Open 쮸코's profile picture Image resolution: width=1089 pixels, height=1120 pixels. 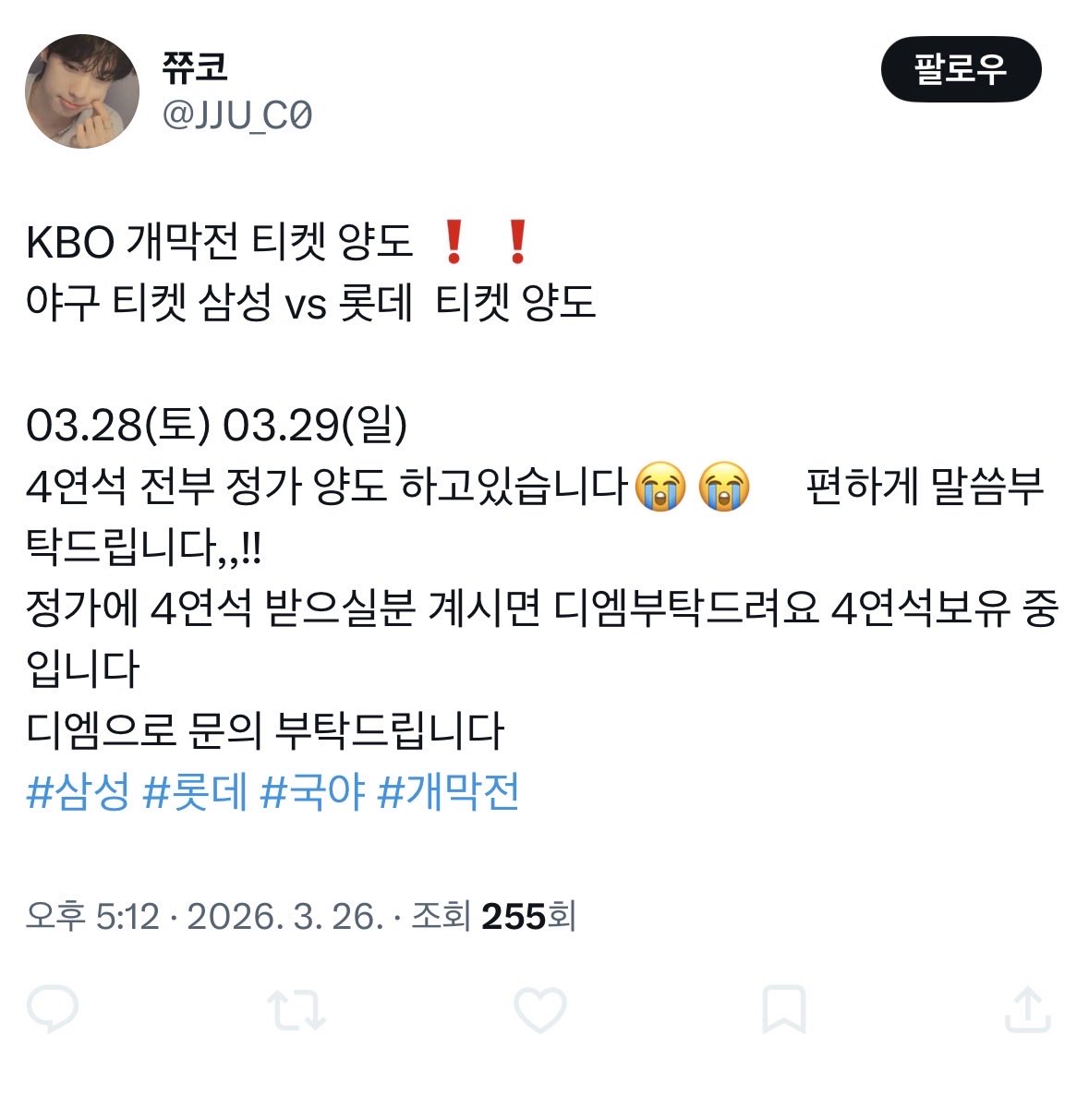click(82, 91)
